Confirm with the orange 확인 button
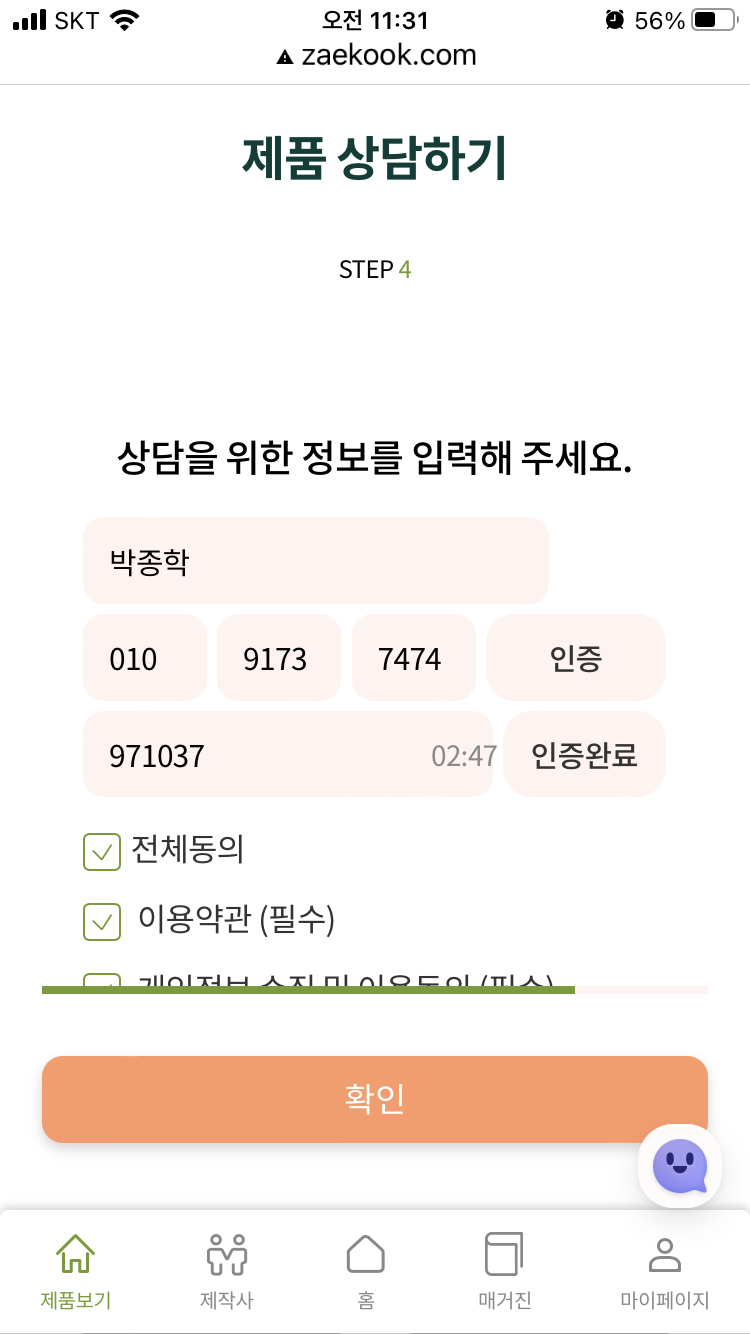The height and width of the screenshot is (1334, 750). [375, 1099]
